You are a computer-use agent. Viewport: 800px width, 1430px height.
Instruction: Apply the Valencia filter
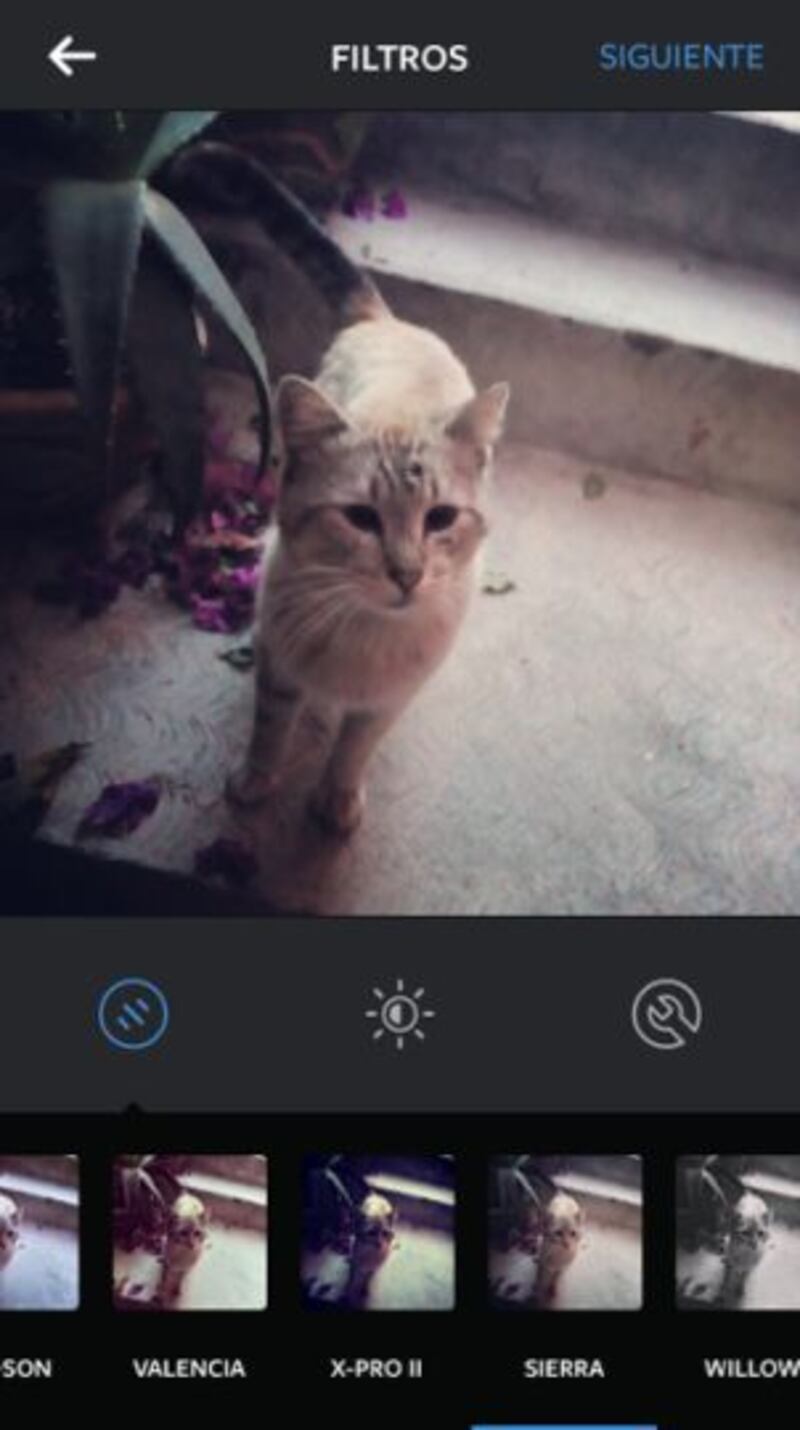tap(189, 1233)
